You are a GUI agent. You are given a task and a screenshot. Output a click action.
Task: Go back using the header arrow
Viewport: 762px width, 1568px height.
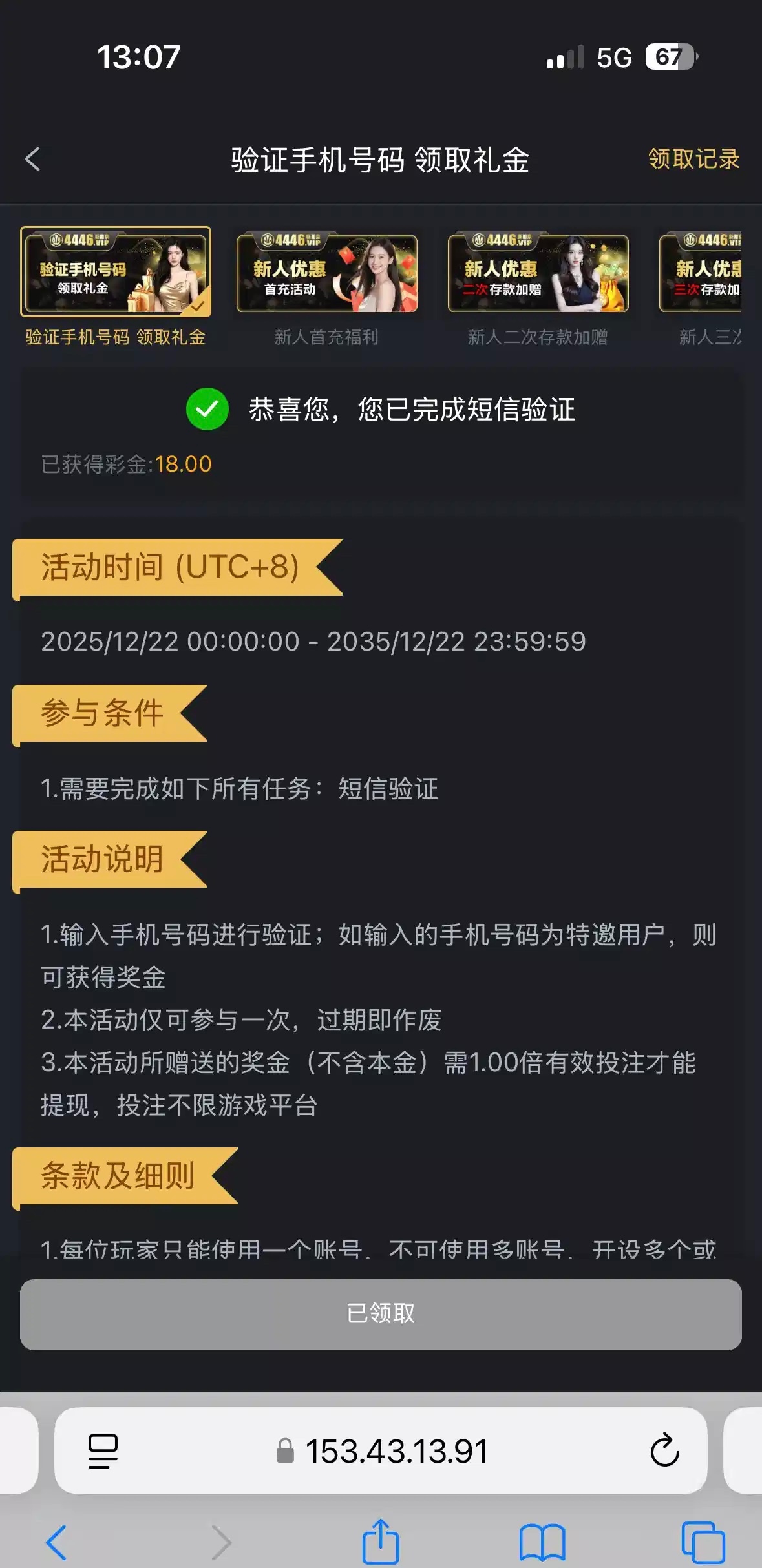33,159
